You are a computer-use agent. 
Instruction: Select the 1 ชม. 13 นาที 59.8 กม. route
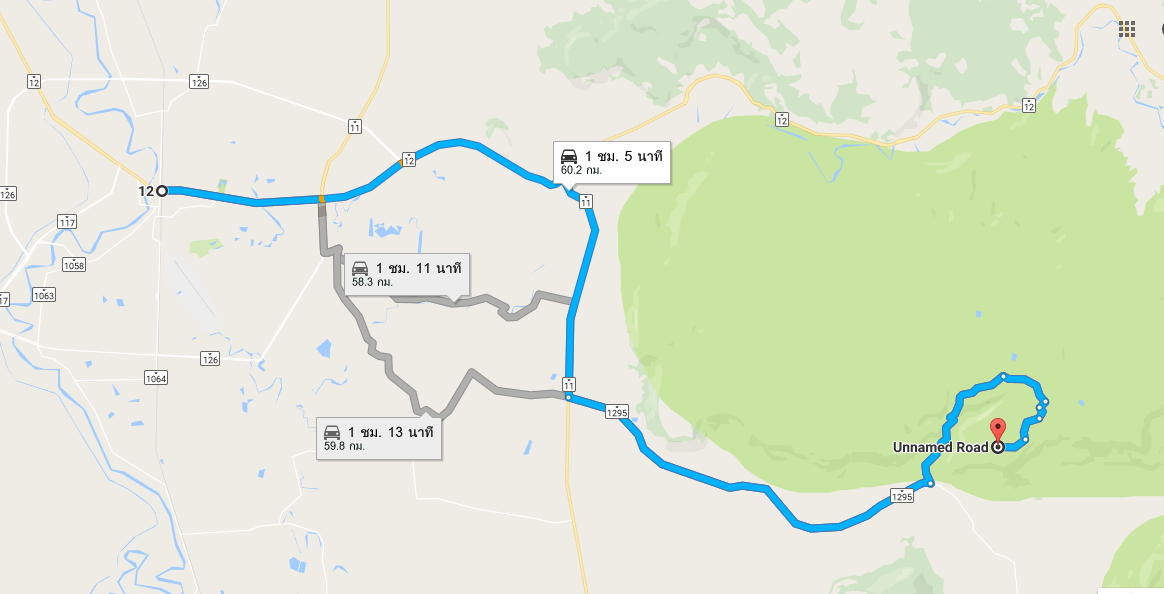378,438
